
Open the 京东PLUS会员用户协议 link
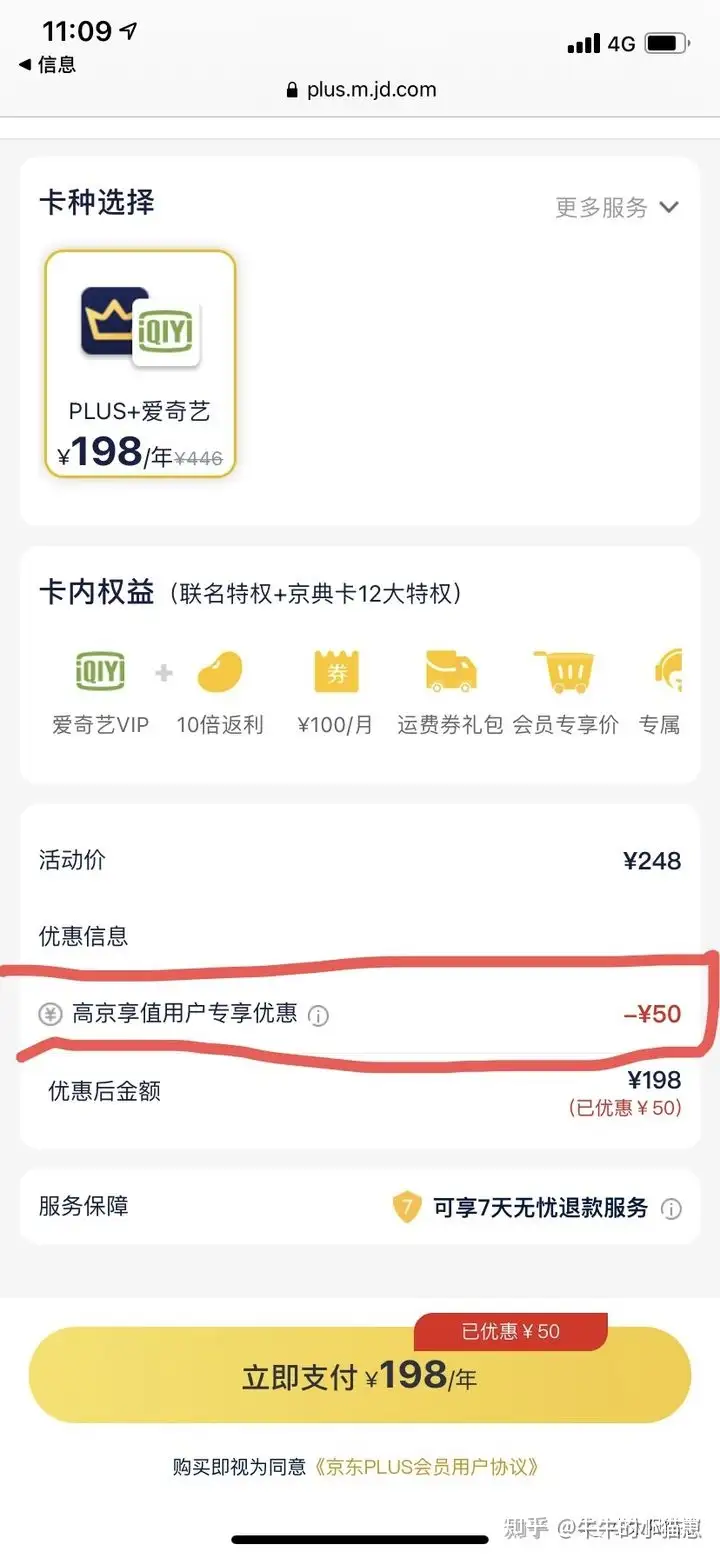click(427, 1467)
